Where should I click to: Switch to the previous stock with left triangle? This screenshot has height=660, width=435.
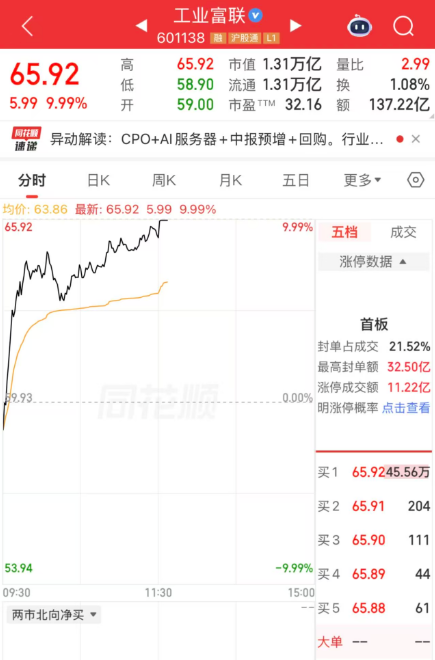141,26
